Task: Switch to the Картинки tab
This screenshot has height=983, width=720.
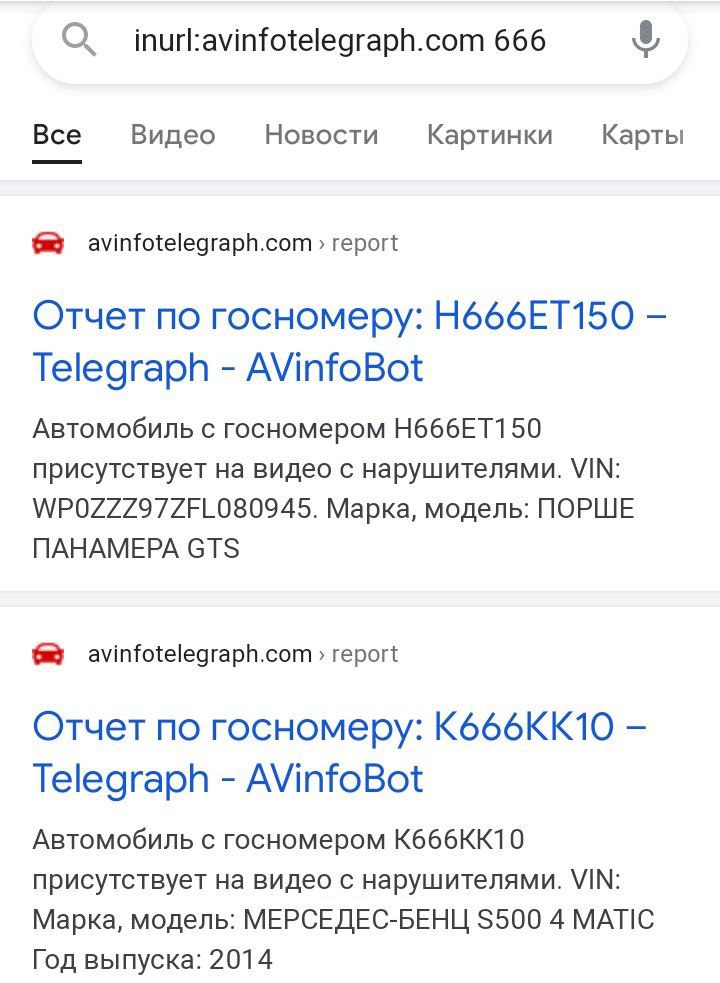Action: (489, 136)
